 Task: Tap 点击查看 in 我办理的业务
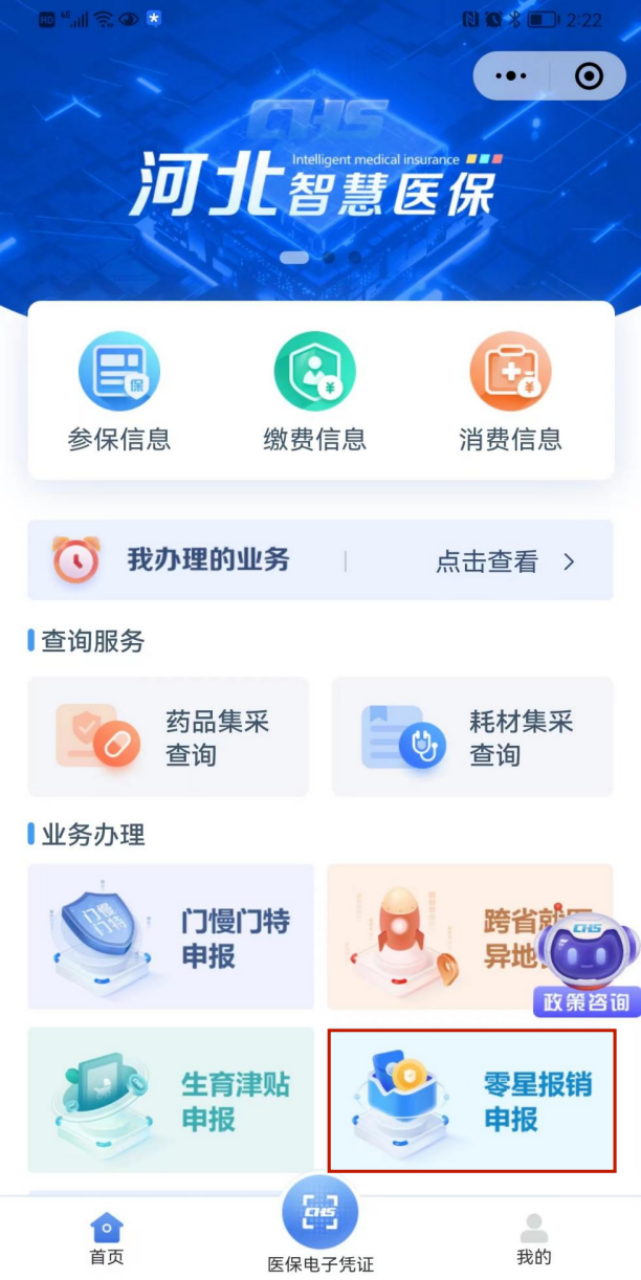(x=505, y=561)
